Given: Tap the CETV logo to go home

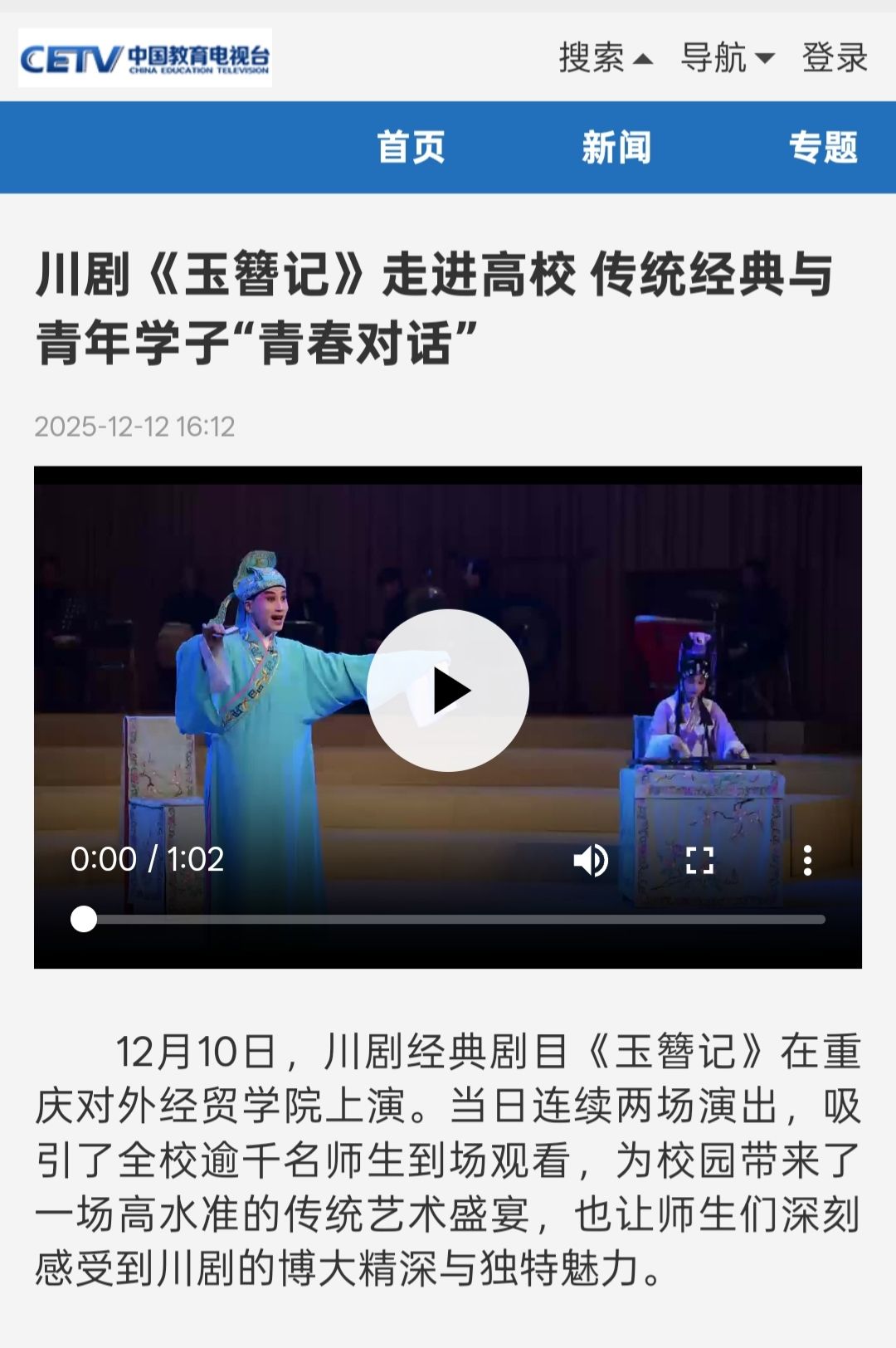Looking at the screenshot, I should point(145,58).
